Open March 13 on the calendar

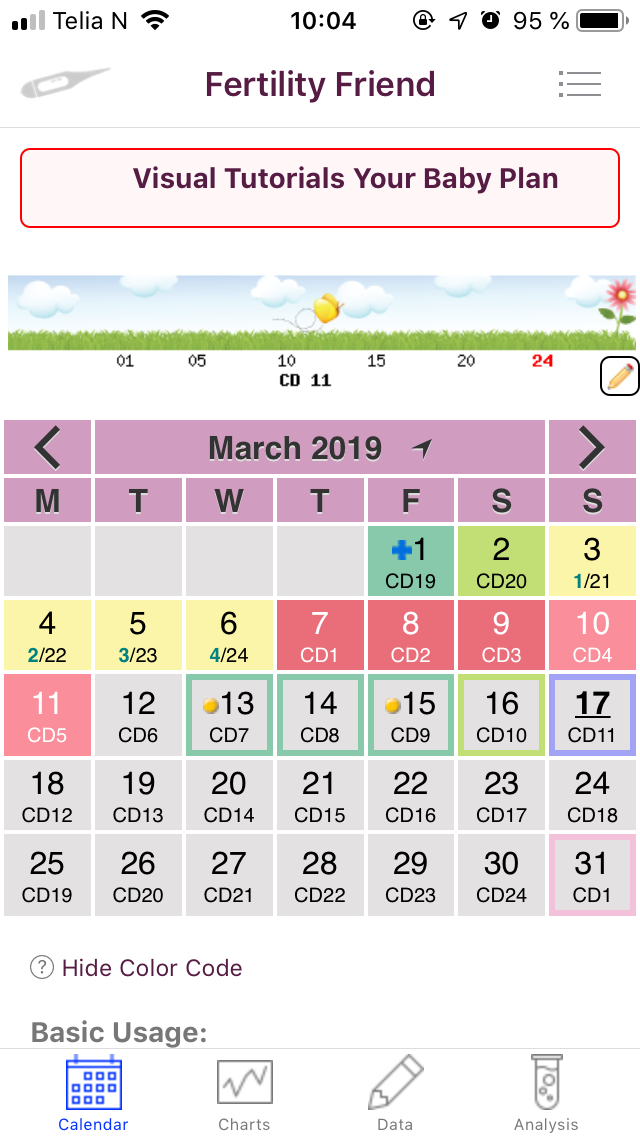point(229,715)
